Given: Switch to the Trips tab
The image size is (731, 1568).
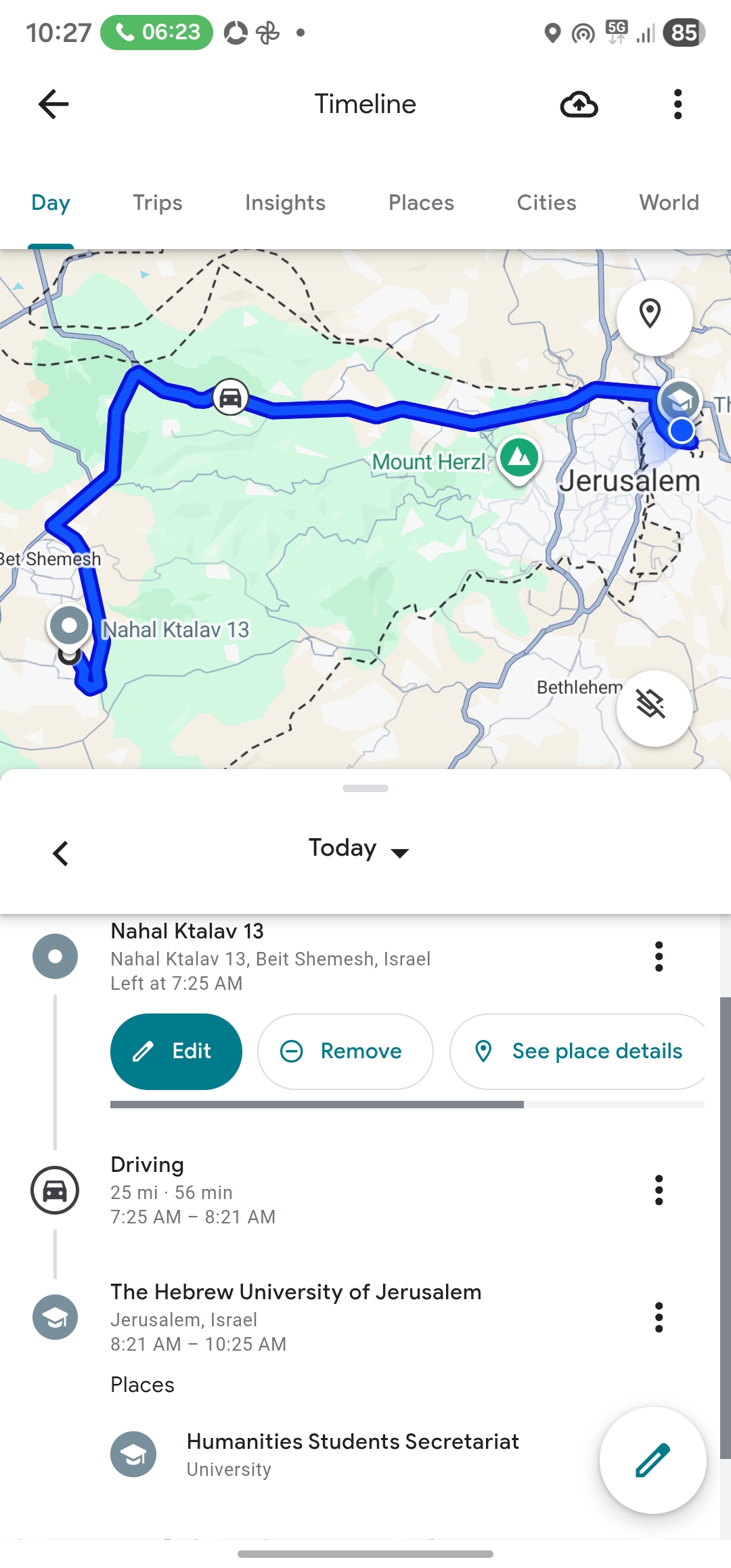Looking at the screenshot, I should (x=158, y=202).
